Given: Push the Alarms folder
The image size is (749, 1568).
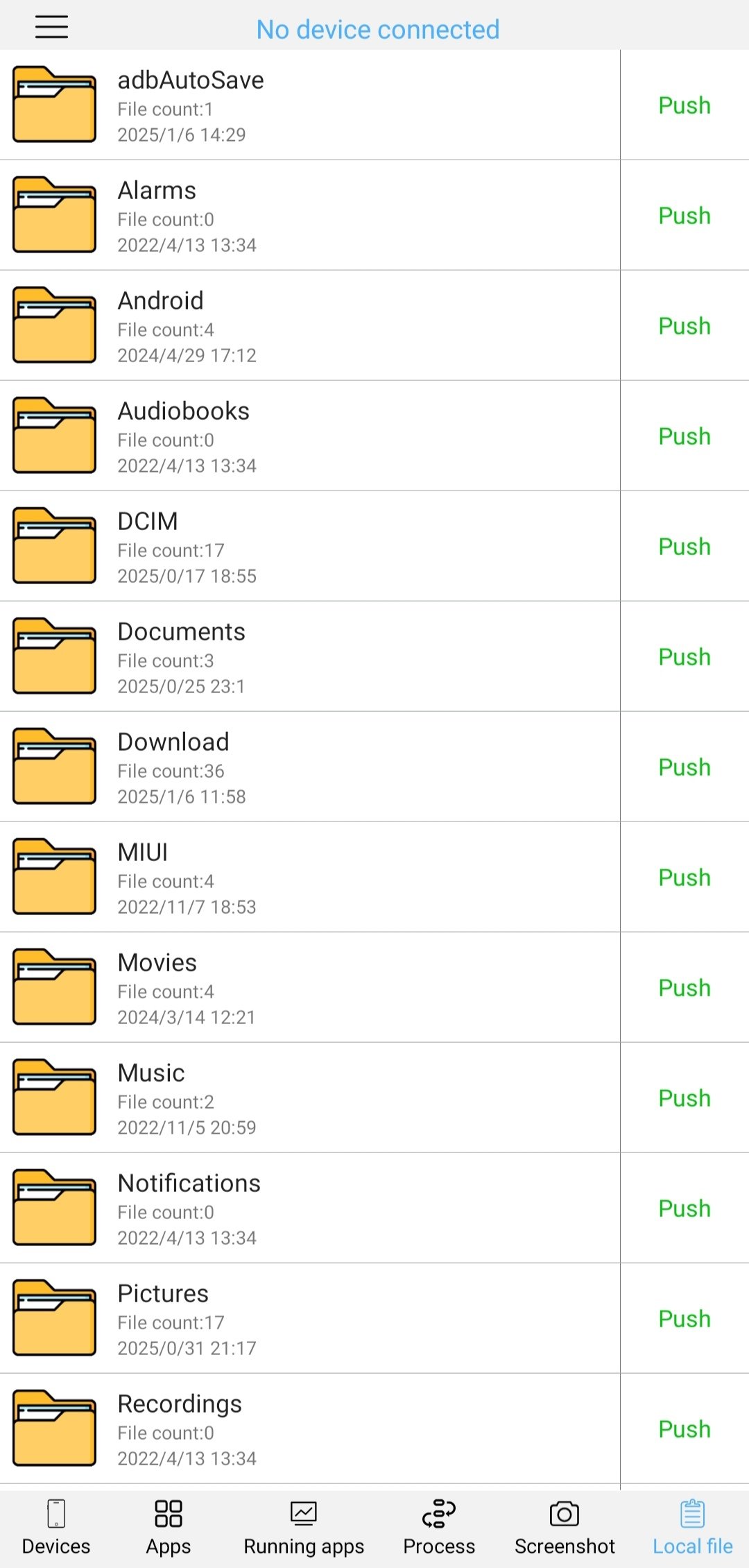Looking at the screenshot, I should [x=685, y=216].
